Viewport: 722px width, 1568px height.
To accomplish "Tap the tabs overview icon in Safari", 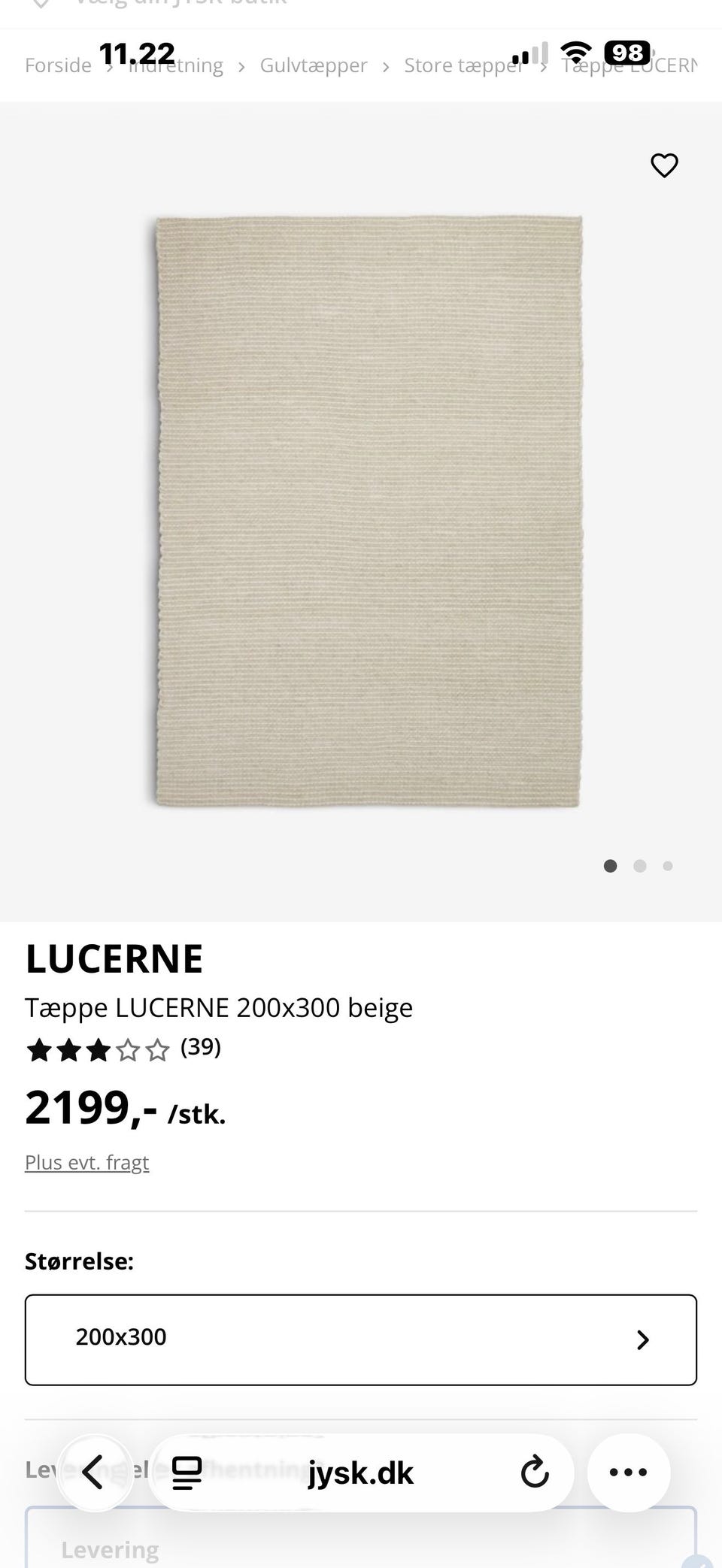I will pos(187,1473).
